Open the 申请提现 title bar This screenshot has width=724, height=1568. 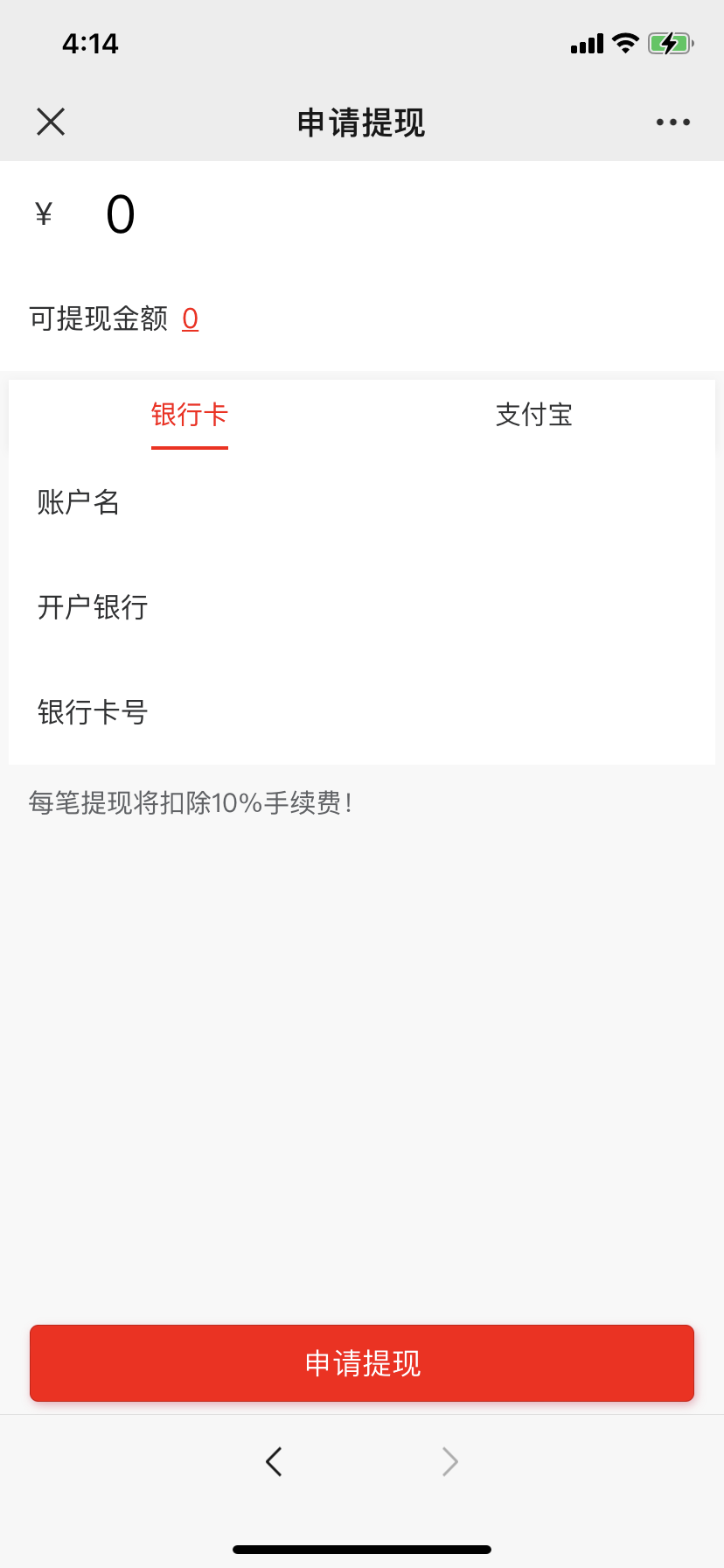(362, 123)
